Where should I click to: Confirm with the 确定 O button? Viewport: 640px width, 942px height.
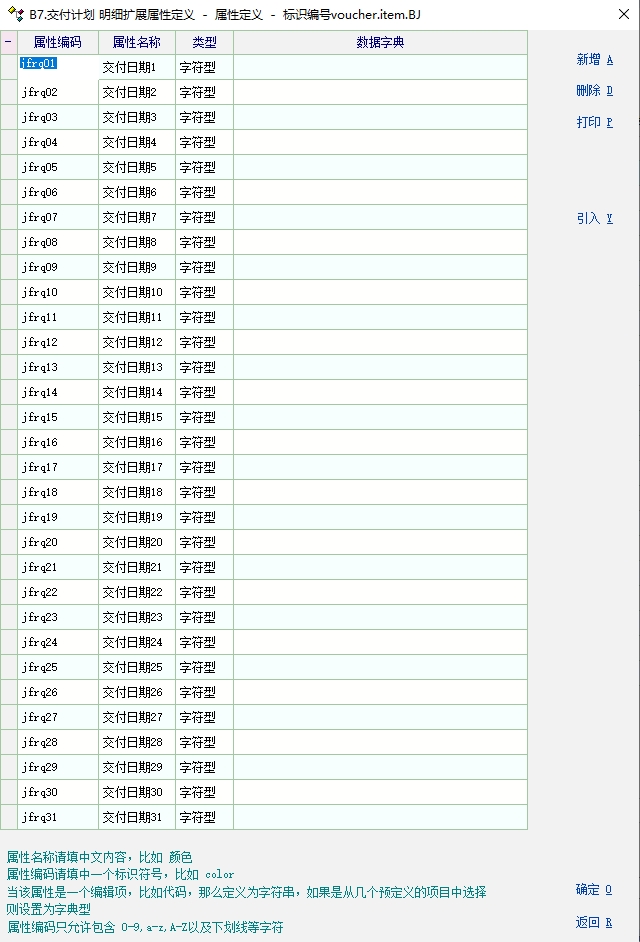(594, 890)
